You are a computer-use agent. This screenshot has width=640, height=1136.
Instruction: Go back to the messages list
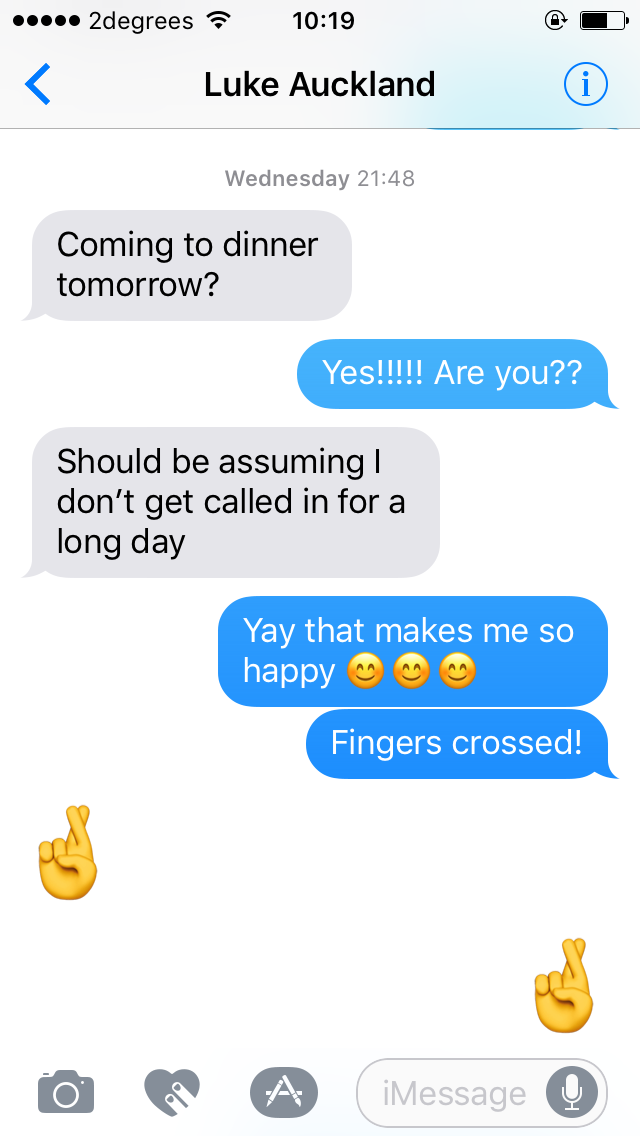pyautogui.click(x=38, y=85)
